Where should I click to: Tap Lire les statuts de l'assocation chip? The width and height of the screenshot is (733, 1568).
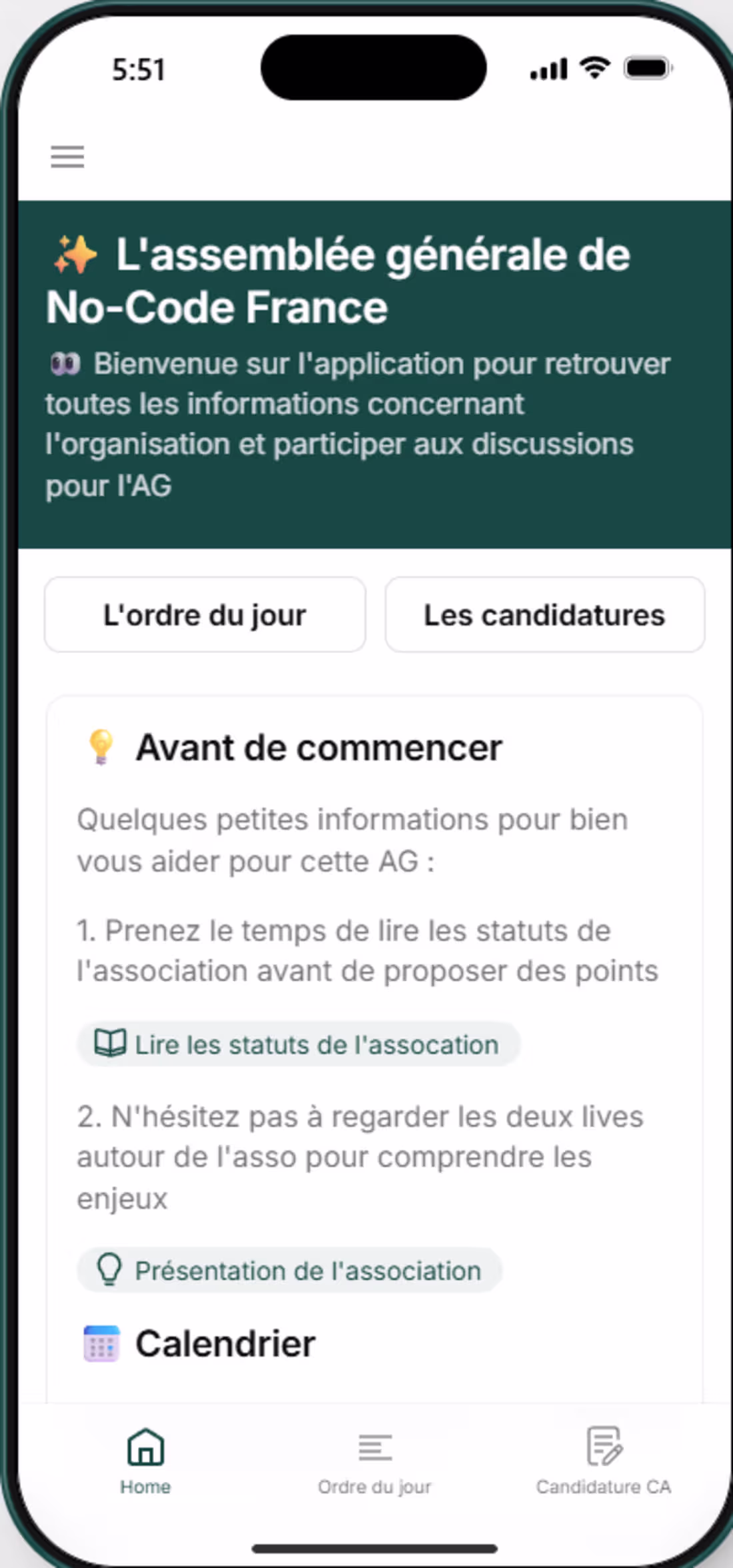click(298, 1044)
